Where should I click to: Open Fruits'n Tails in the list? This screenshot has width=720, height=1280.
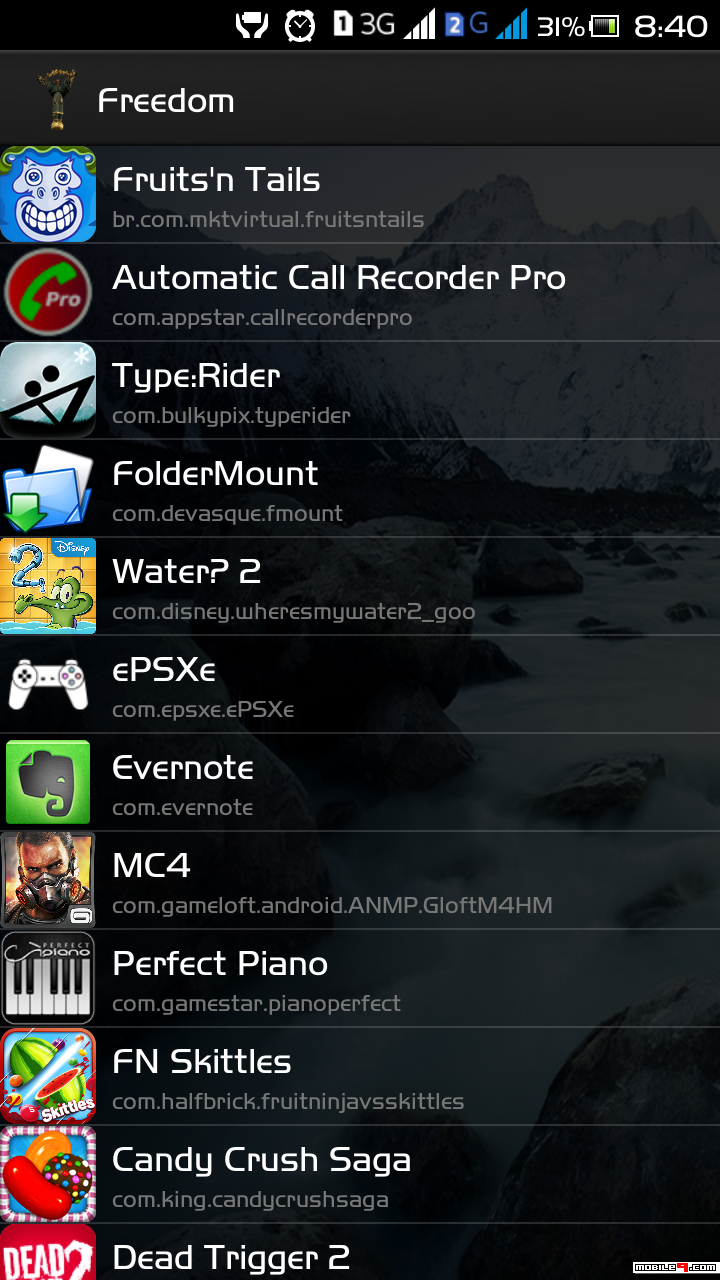pyautogui.click(x=360, y=195)
